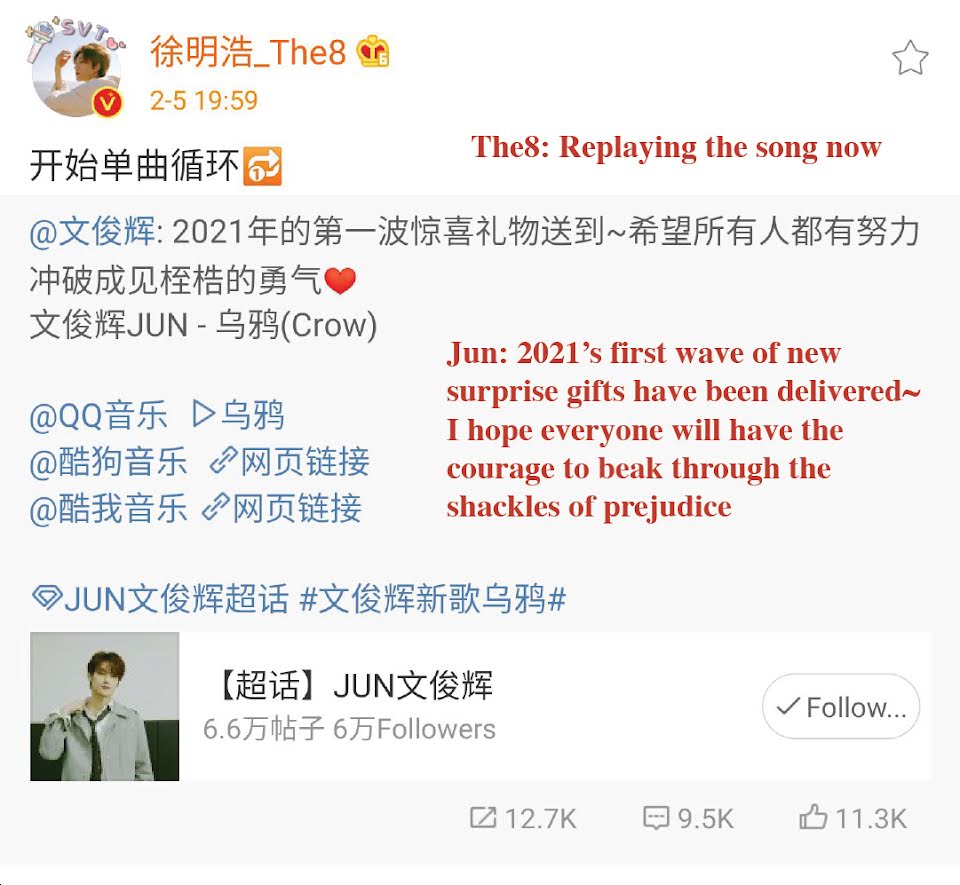Play the 乌鸦 song link
Image resolution: width=960 pixels, height=885 pixels.
(x=238, y=415)
